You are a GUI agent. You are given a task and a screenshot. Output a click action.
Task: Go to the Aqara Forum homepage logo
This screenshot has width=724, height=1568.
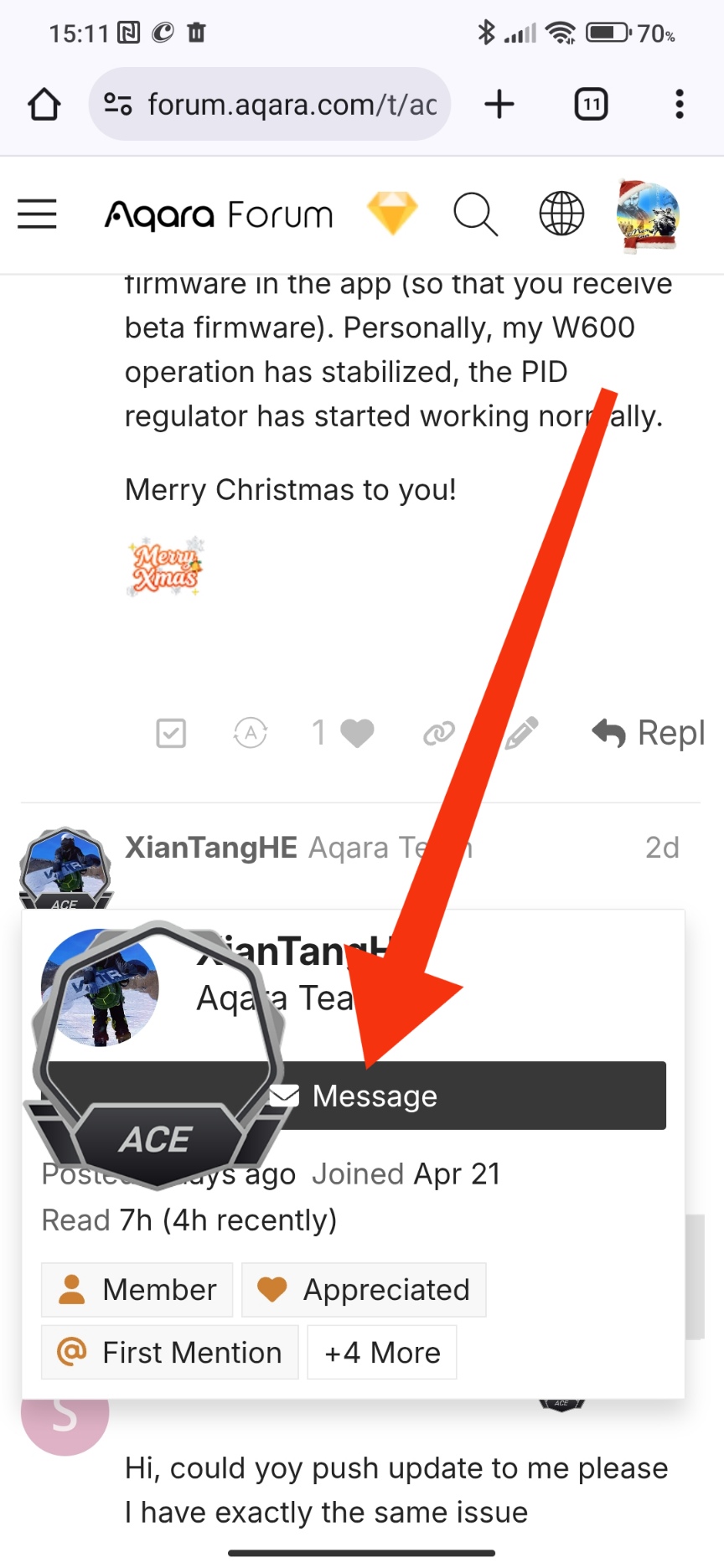[219, 215]
